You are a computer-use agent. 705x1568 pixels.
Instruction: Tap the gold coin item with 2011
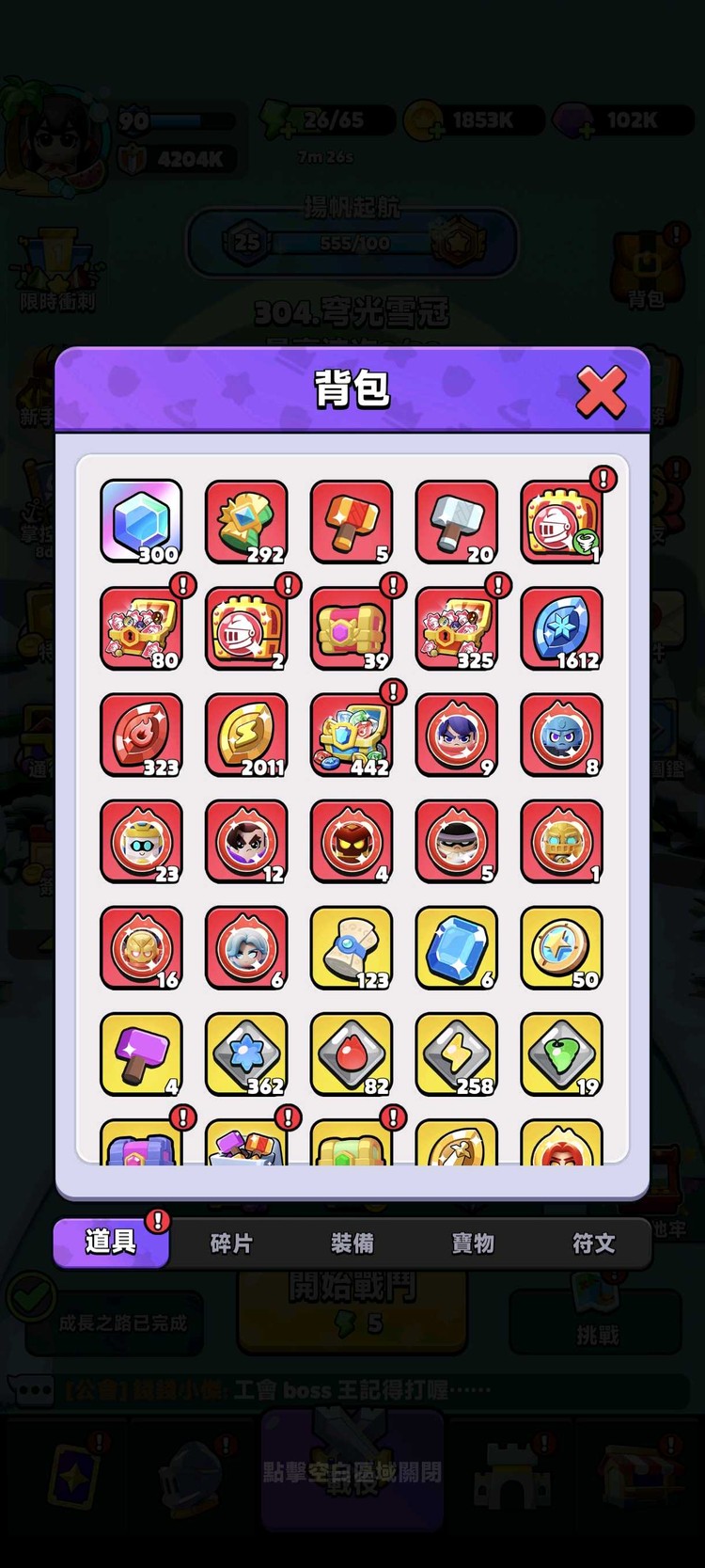coord(246,735)
